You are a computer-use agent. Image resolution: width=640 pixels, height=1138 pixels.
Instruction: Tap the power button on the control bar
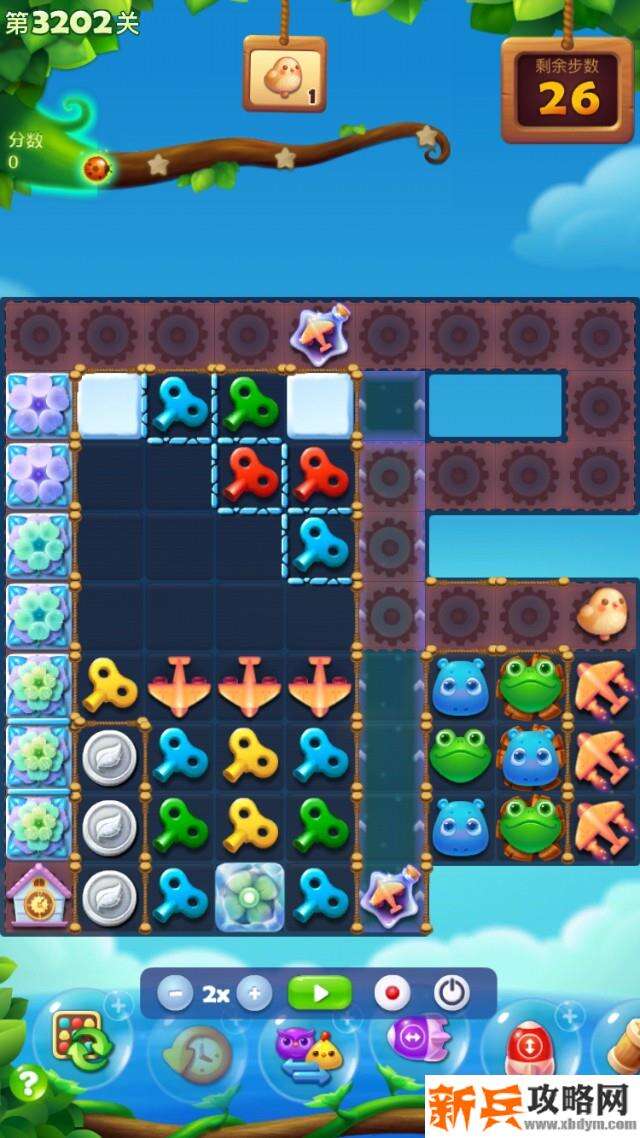coord(452,993)
